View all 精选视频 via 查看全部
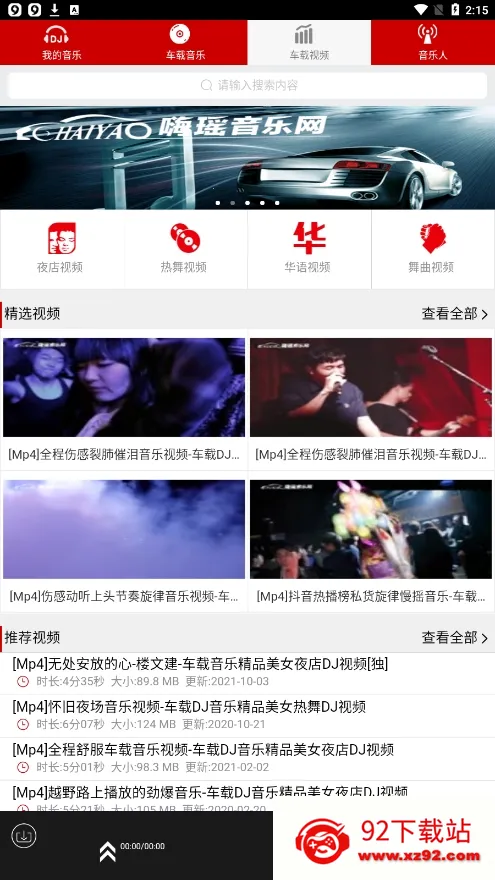 click(x=455, y=314)
